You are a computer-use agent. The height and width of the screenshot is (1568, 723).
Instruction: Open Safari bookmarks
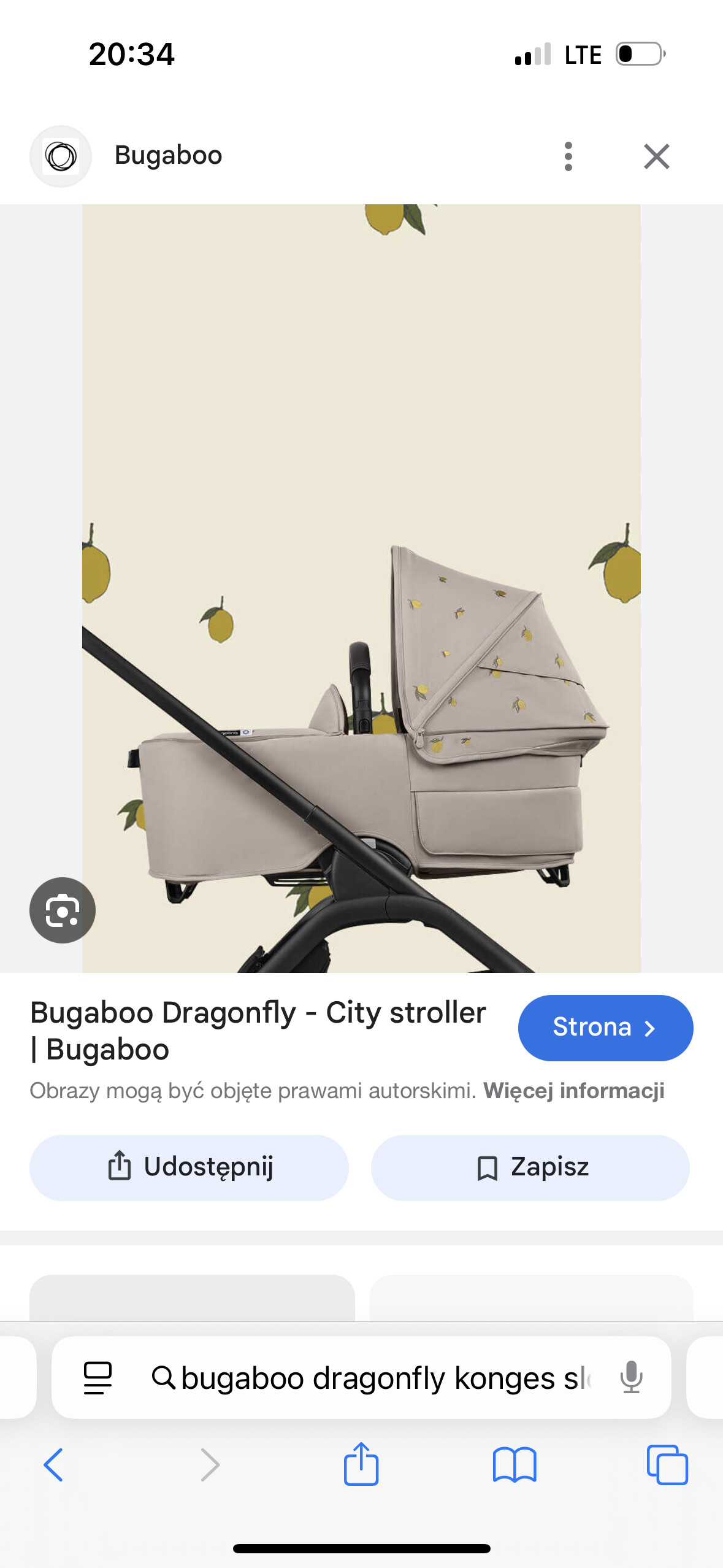point(514,1465)
